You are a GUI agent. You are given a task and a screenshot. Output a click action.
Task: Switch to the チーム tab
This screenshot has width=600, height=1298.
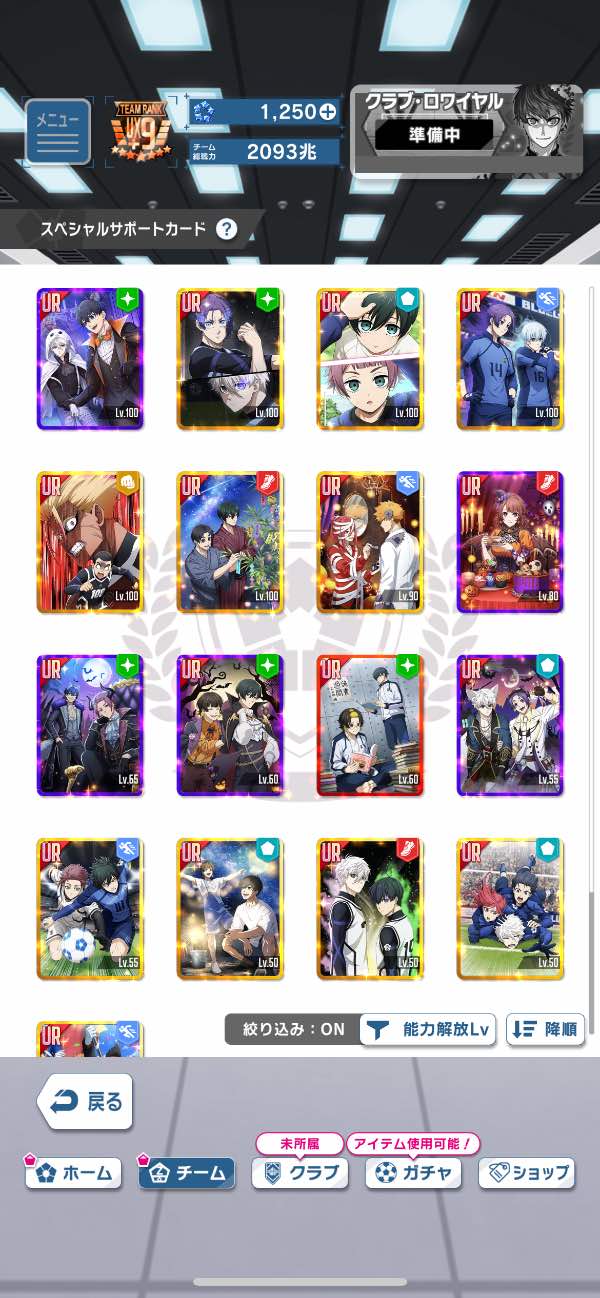click(x=187, y=1173)
